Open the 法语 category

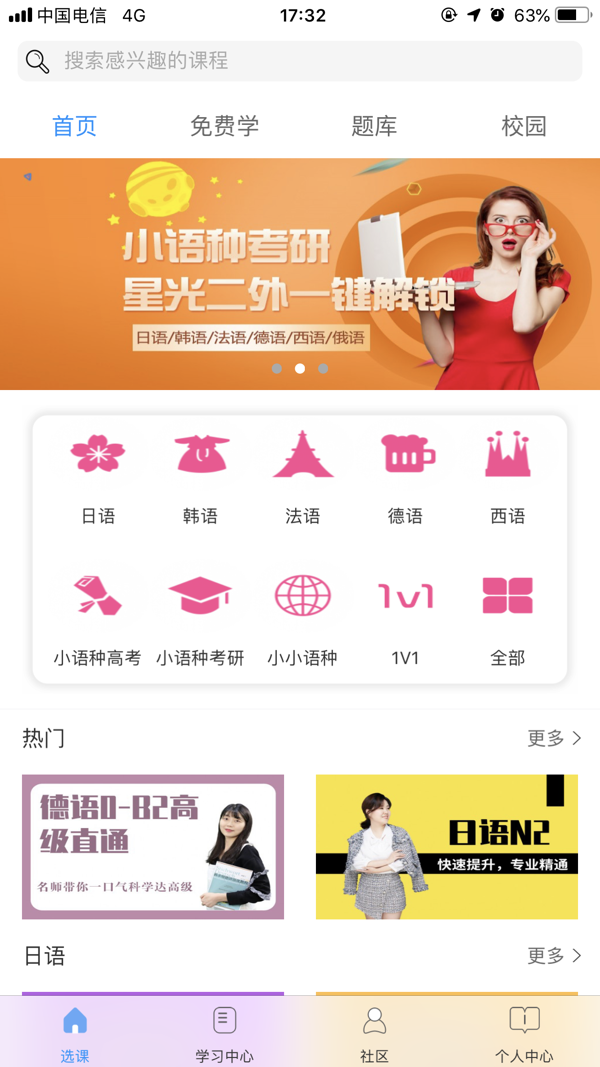[303, 478]
